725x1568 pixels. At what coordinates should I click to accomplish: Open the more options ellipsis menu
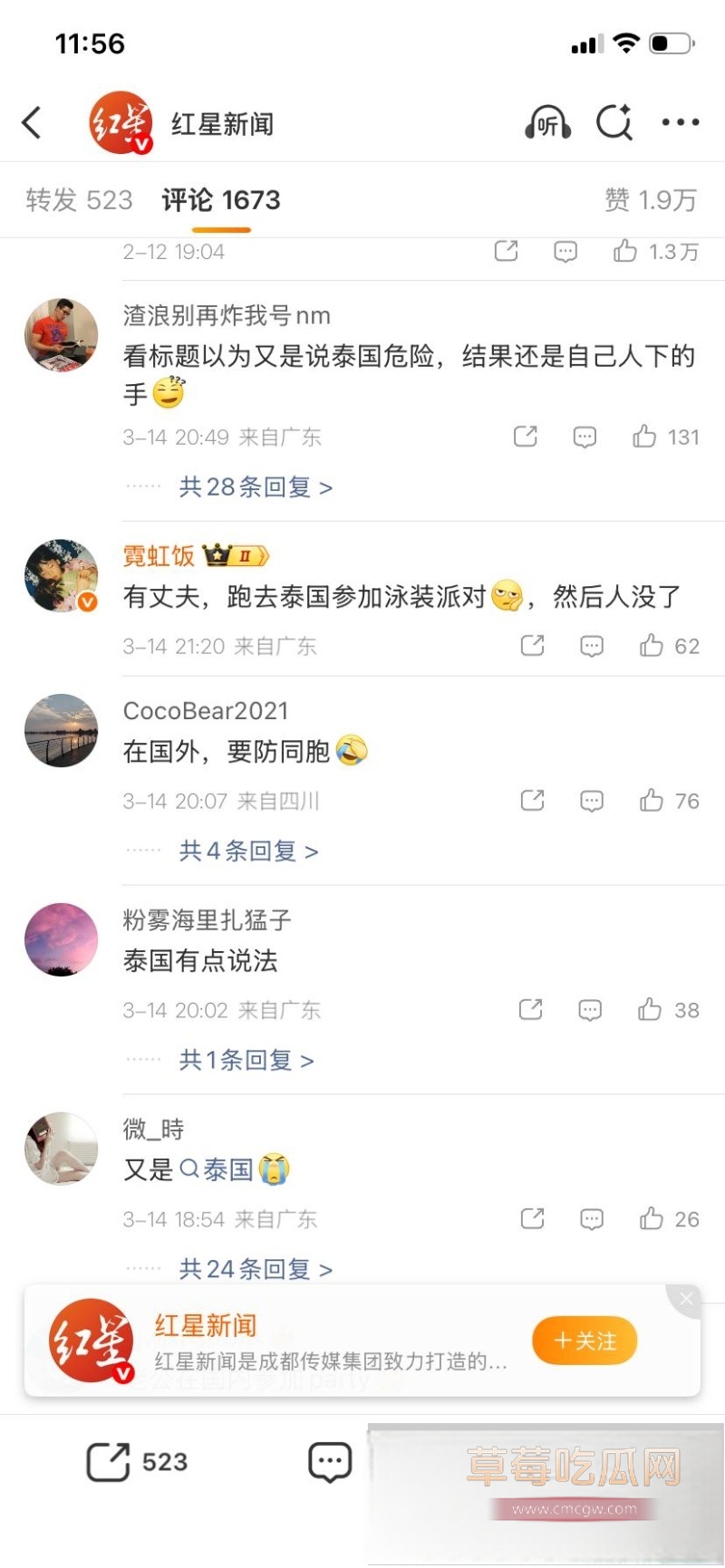coord(680,124)
